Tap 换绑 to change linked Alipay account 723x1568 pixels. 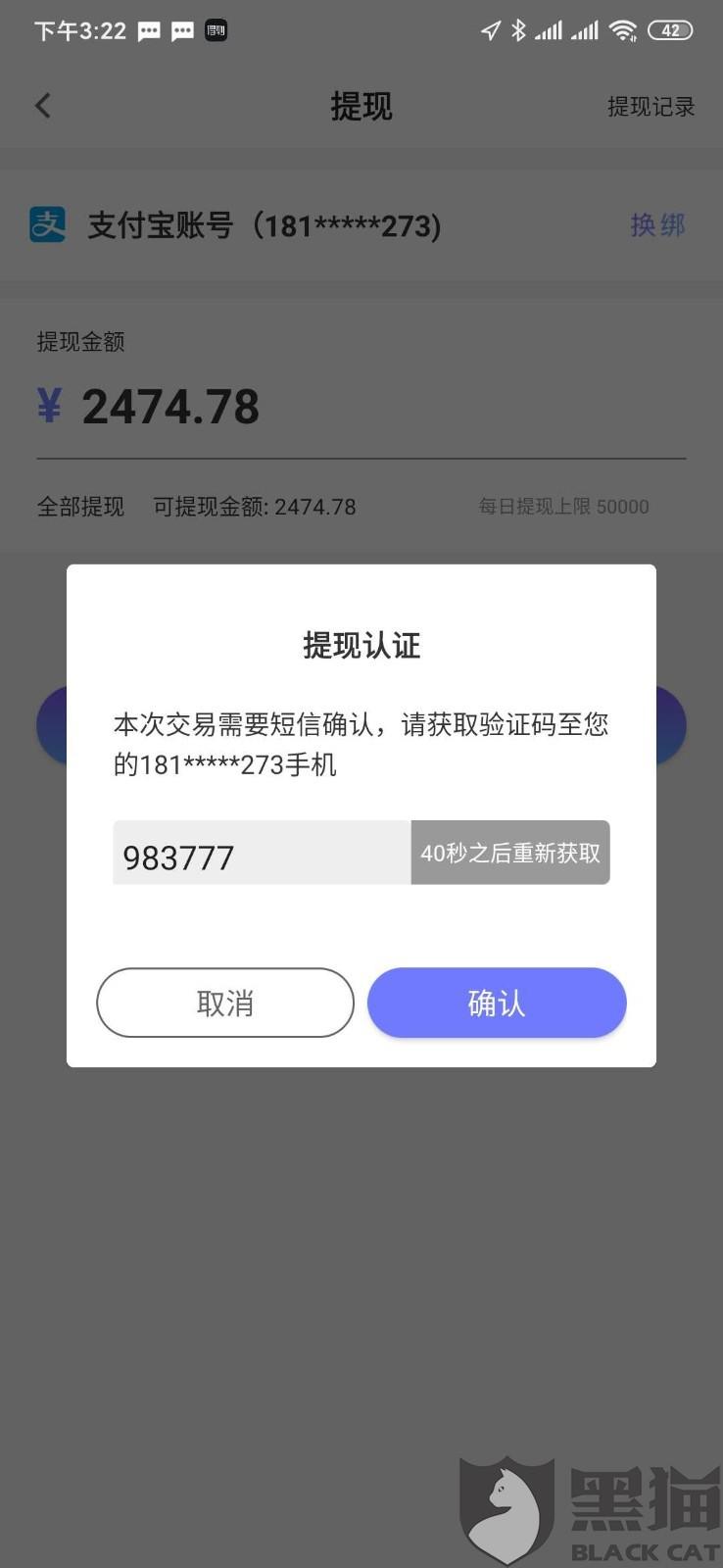point(657,225)
